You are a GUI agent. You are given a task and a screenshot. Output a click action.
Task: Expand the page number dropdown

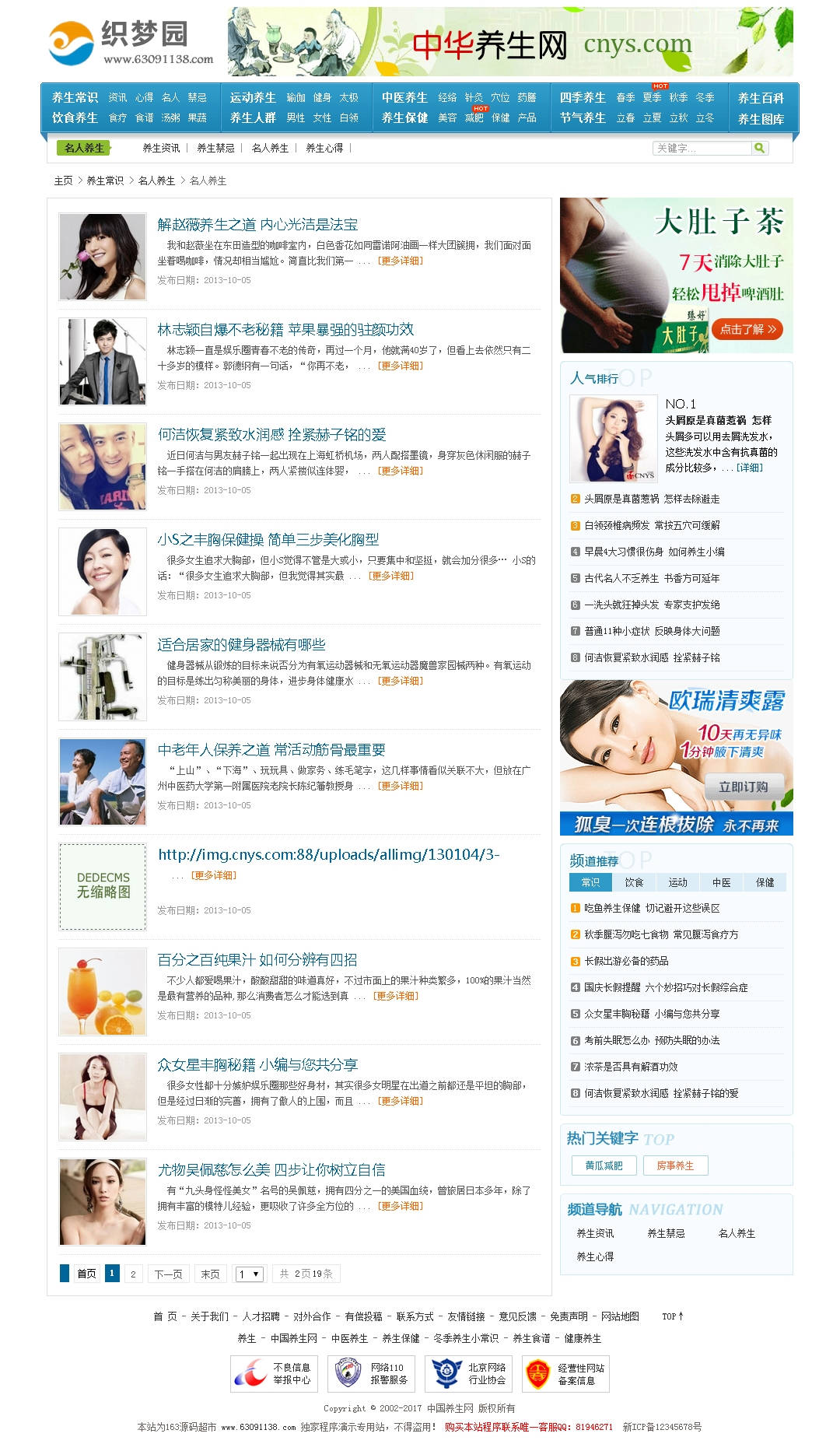pyautogui.click(x=249, y=1274)
